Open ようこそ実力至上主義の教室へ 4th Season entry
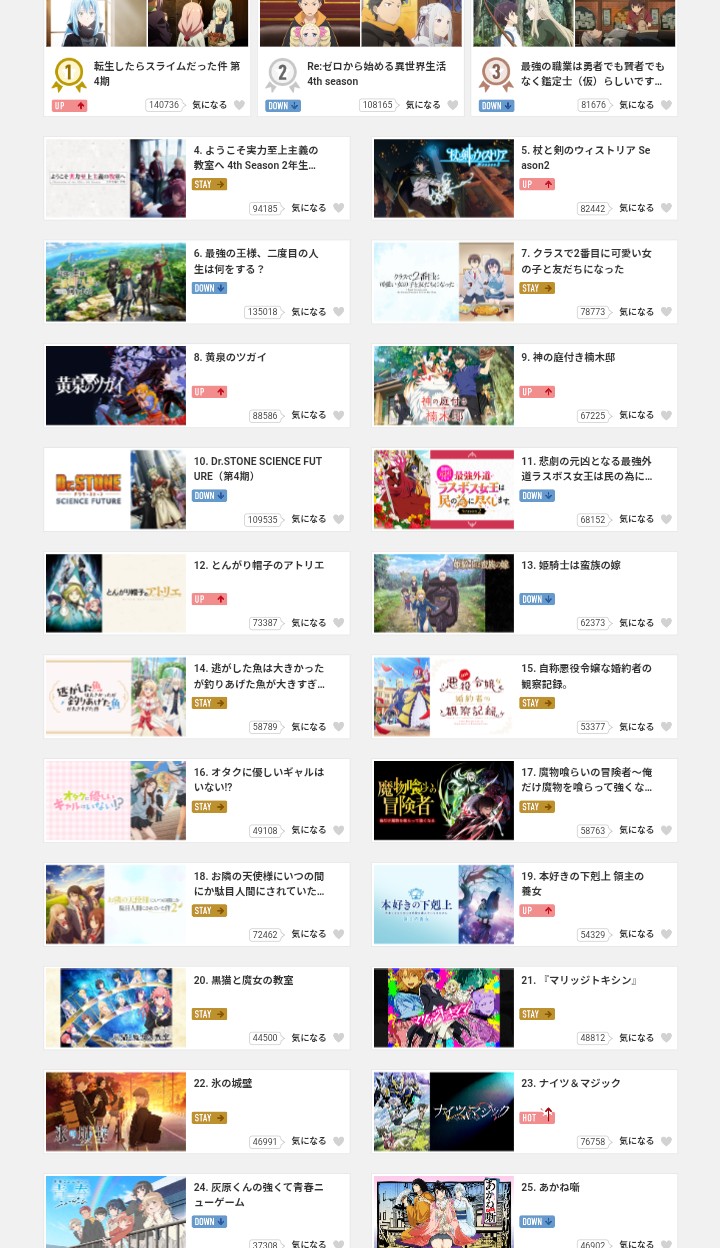 pyautogui.click(x=197, y=178)
